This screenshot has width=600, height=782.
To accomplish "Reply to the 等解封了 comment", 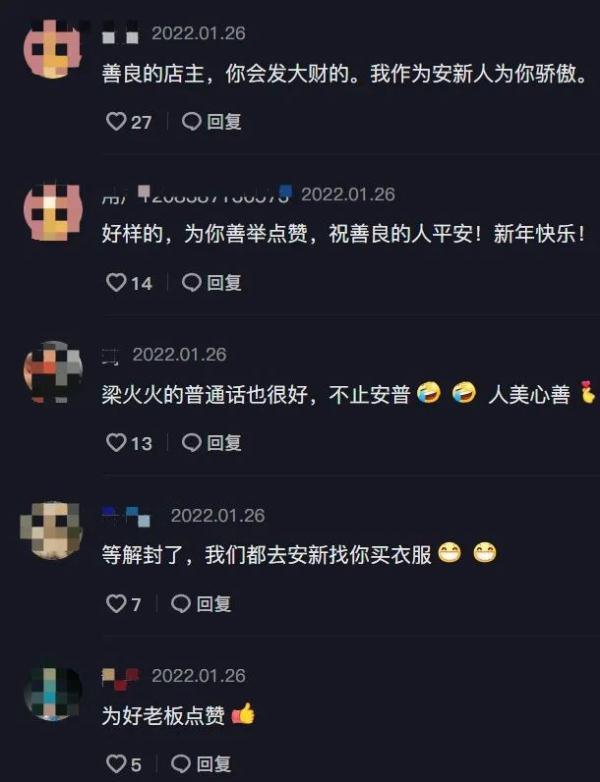I will [201, 603].
